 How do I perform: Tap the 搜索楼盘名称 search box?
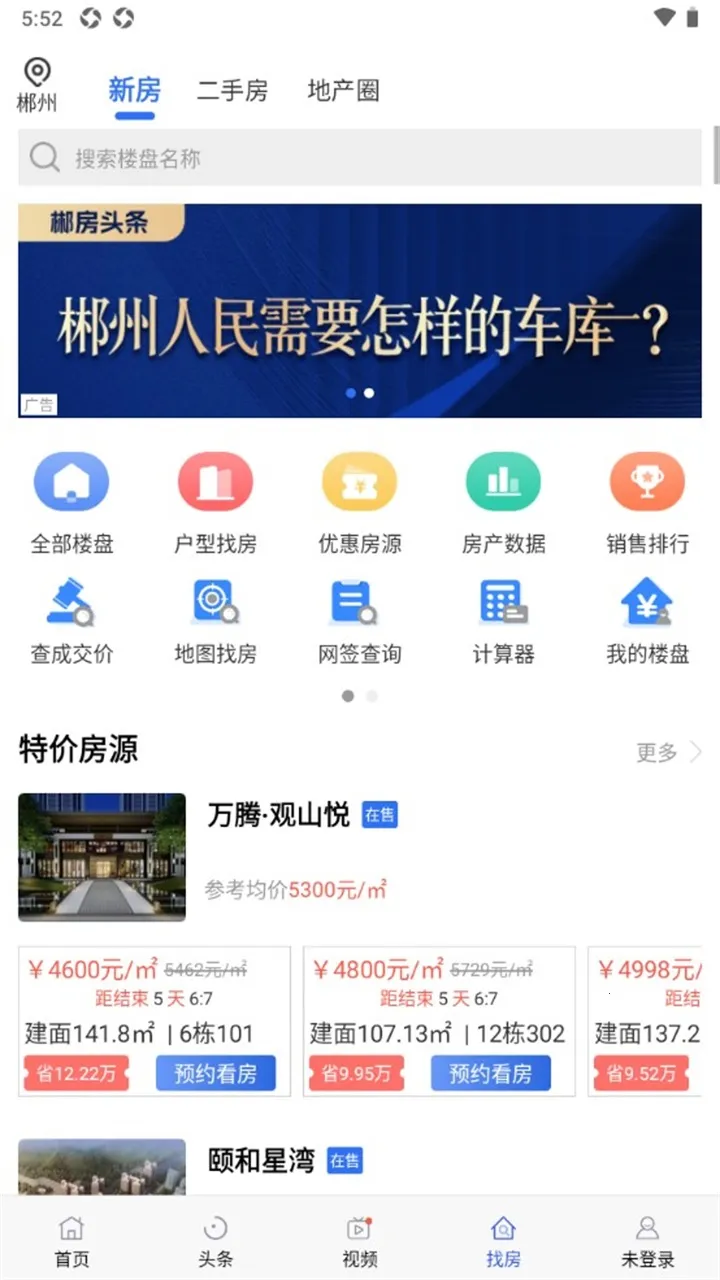click(360, 158)
